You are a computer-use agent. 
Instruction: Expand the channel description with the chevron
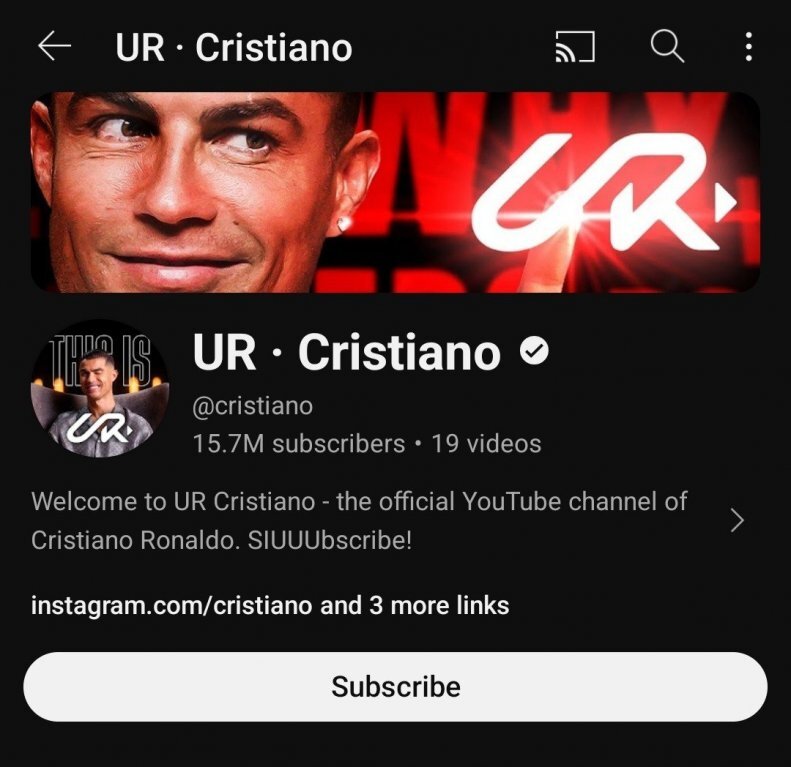pyautogui.click(x=737, y=520)
